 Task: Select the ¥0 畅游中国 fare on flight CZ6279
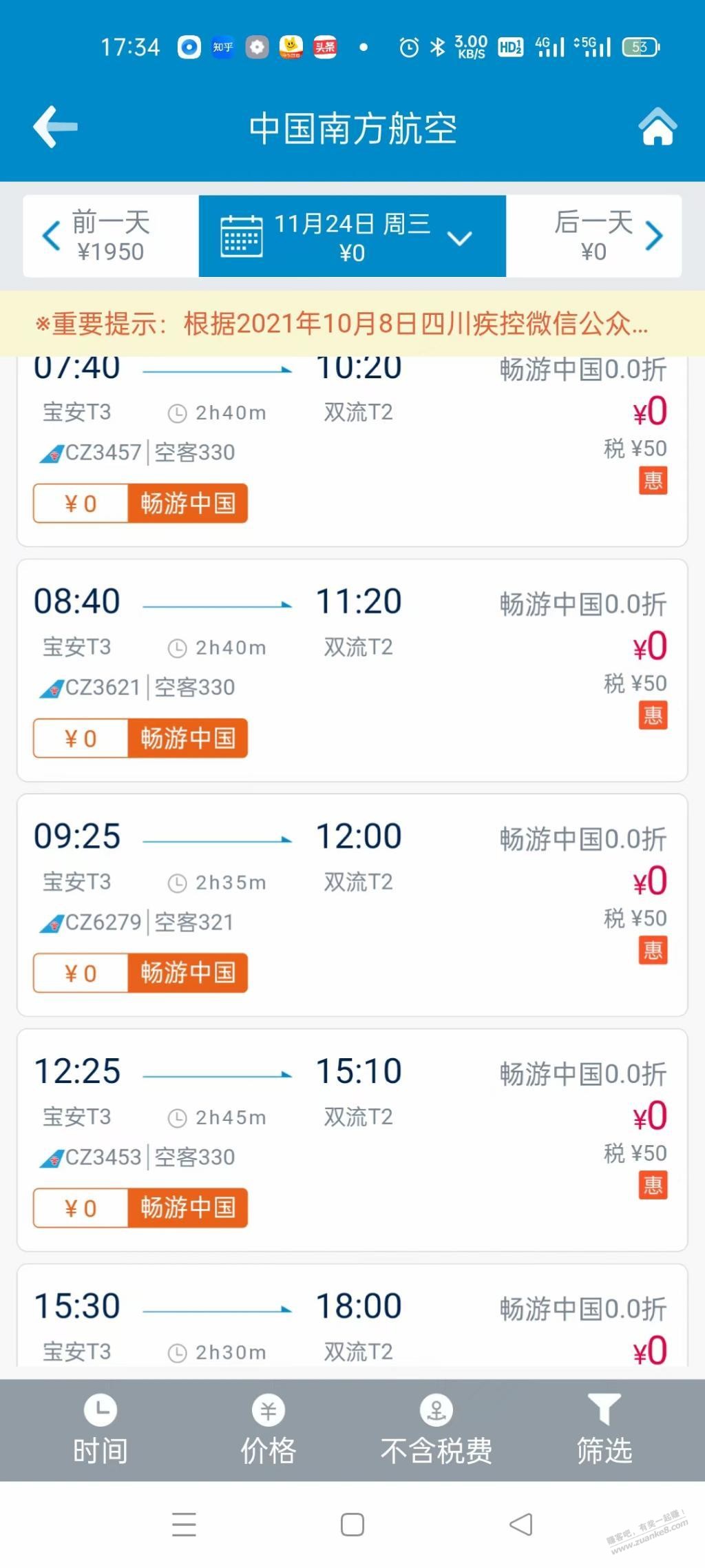pyautogui.click(x=140, y=973)
